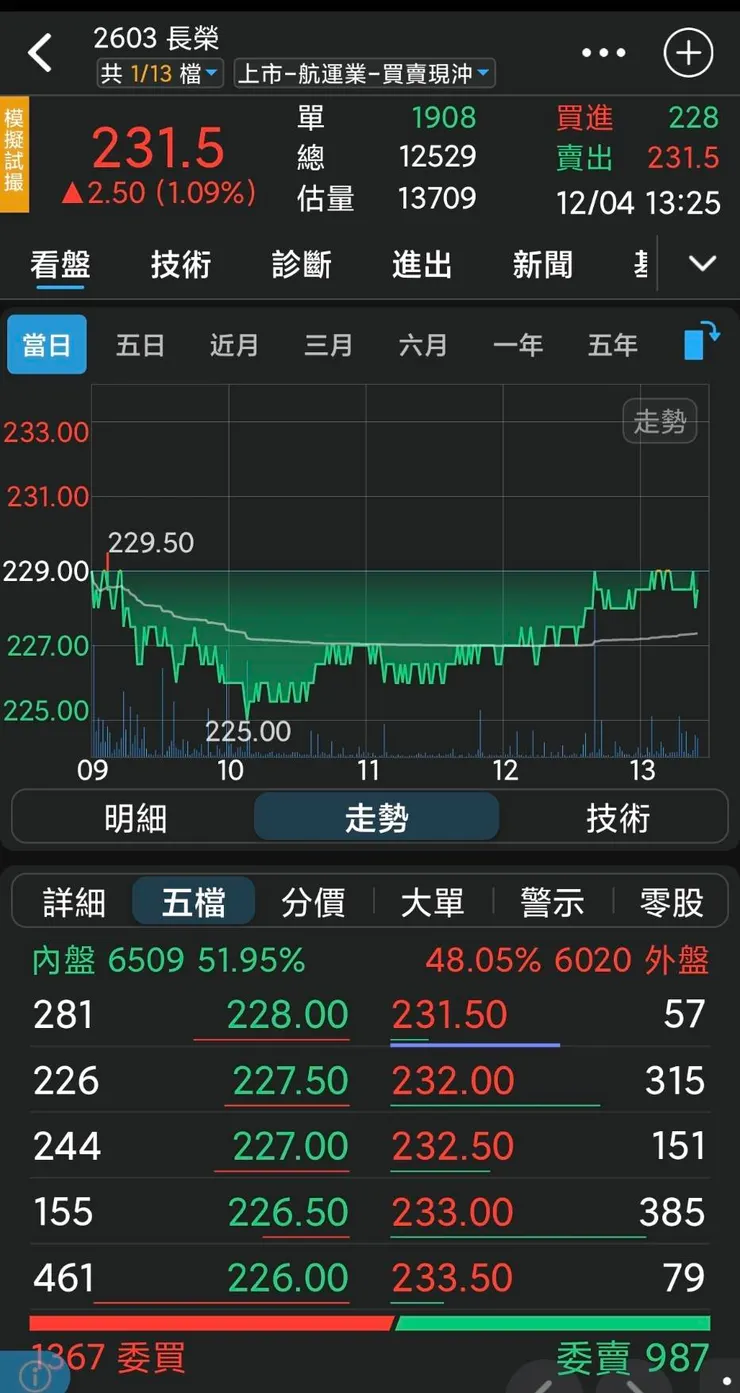Switch to the 新聞 news tab
The width and height of the screenshot is (740, 1393).
point(543,264)
